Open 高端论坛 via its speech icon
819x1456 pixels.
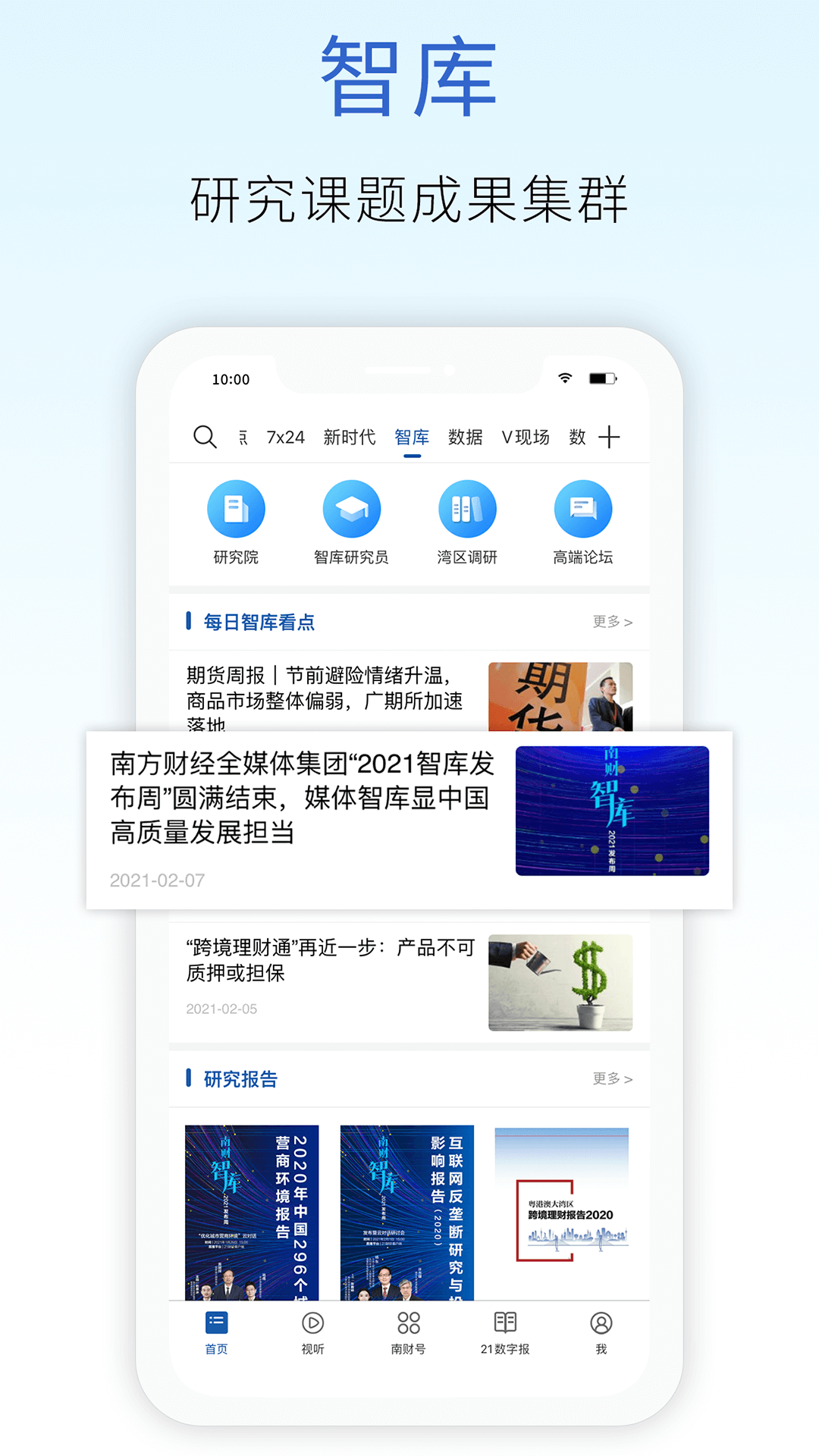pos(582,522)
